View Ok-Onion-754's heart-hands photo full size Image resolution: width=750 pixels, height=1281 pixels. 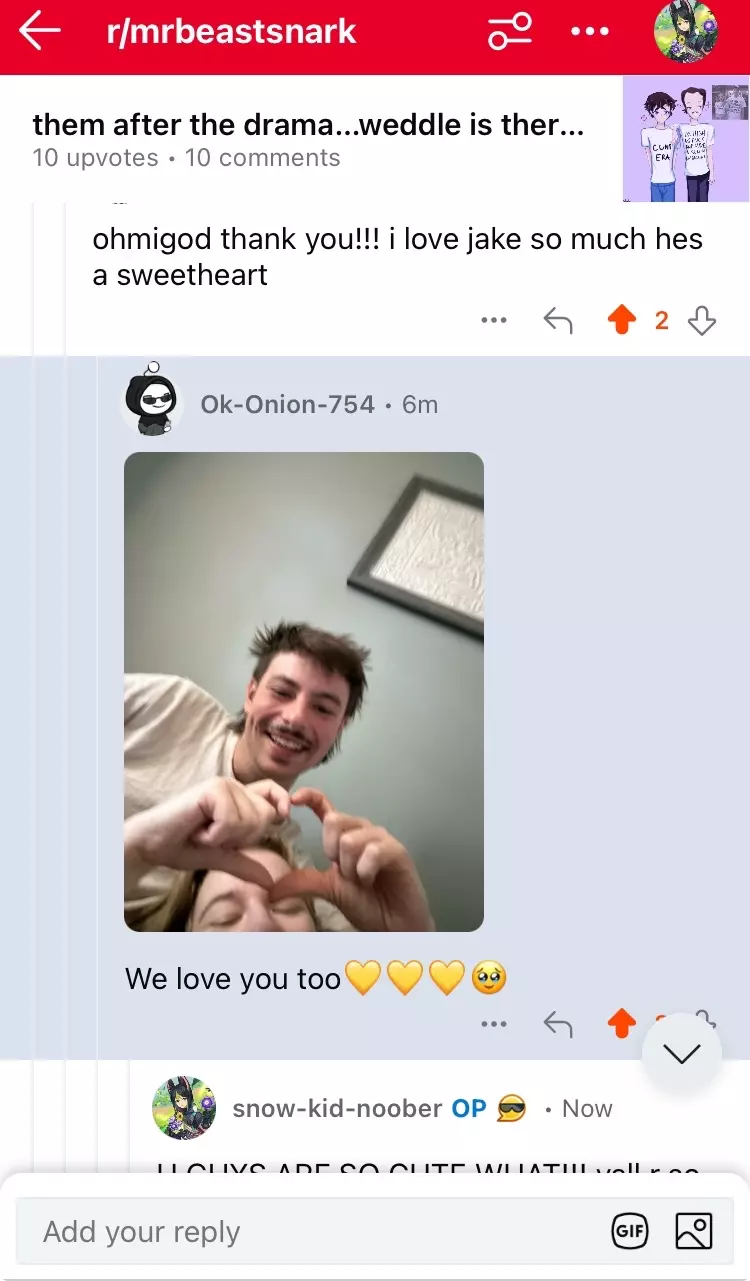(303, 691)
